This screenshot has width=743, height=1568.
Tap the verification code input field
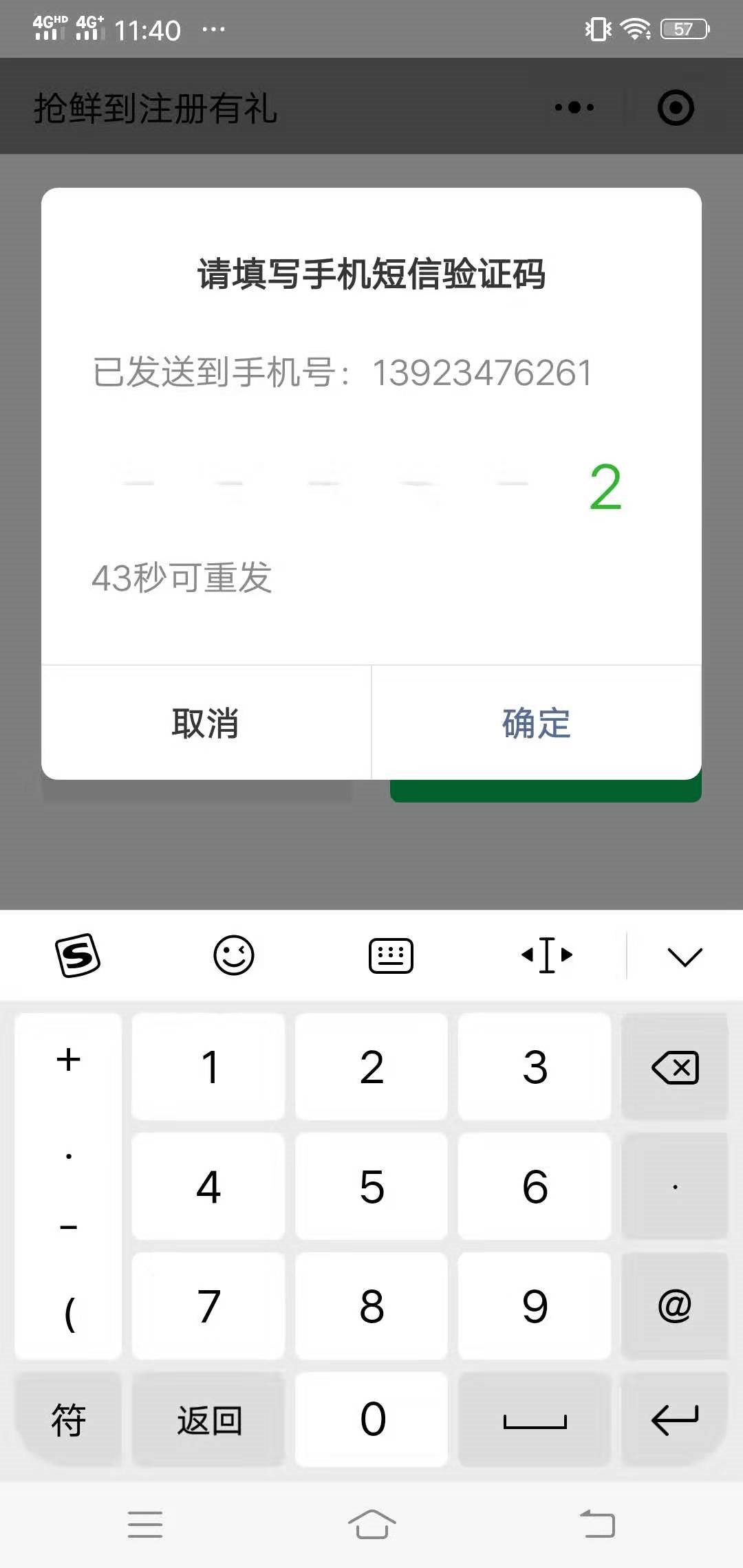click(371, 486)
